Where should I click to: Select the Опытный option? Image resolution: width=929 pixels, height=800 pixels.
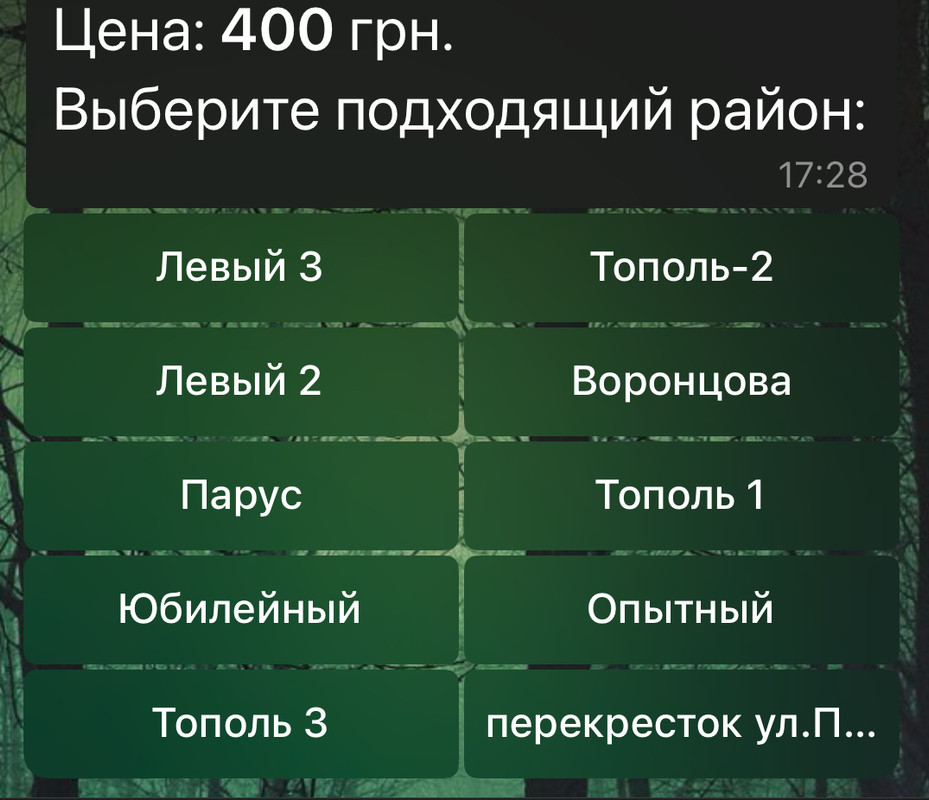pos(682,608)
